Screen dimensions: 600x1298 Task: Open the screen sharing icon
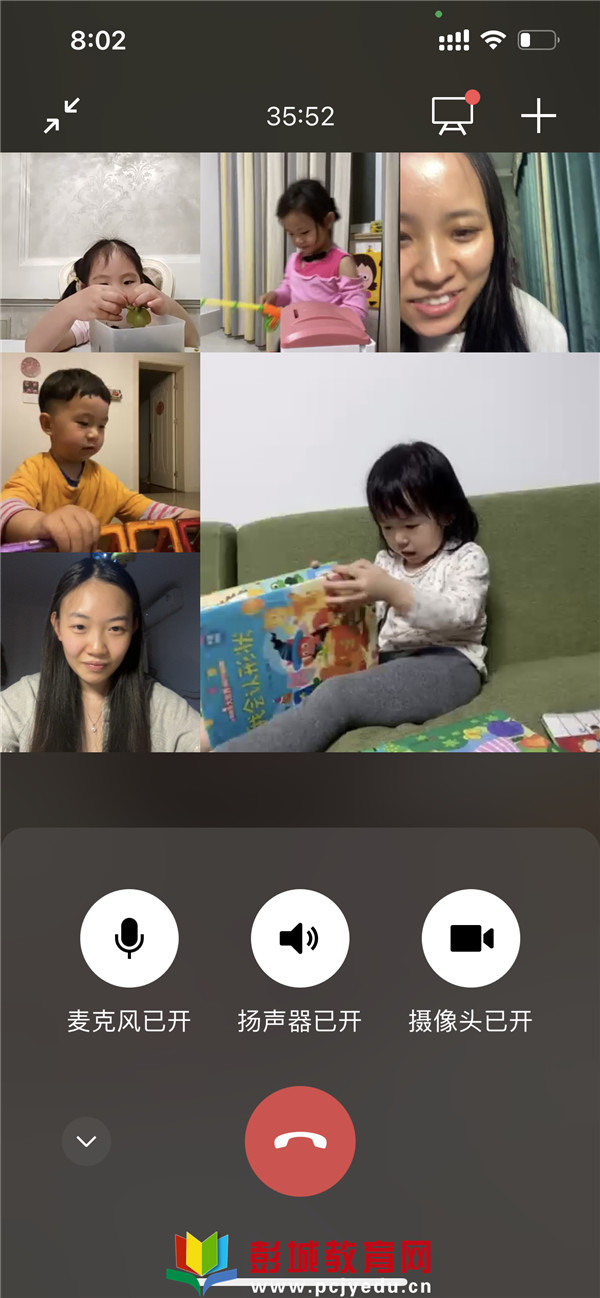(x=453, y=116)
